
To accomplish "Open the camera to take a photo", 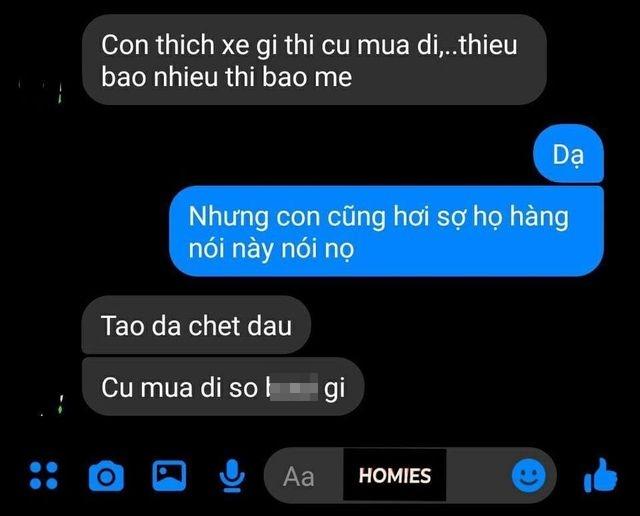I will 105,477.
